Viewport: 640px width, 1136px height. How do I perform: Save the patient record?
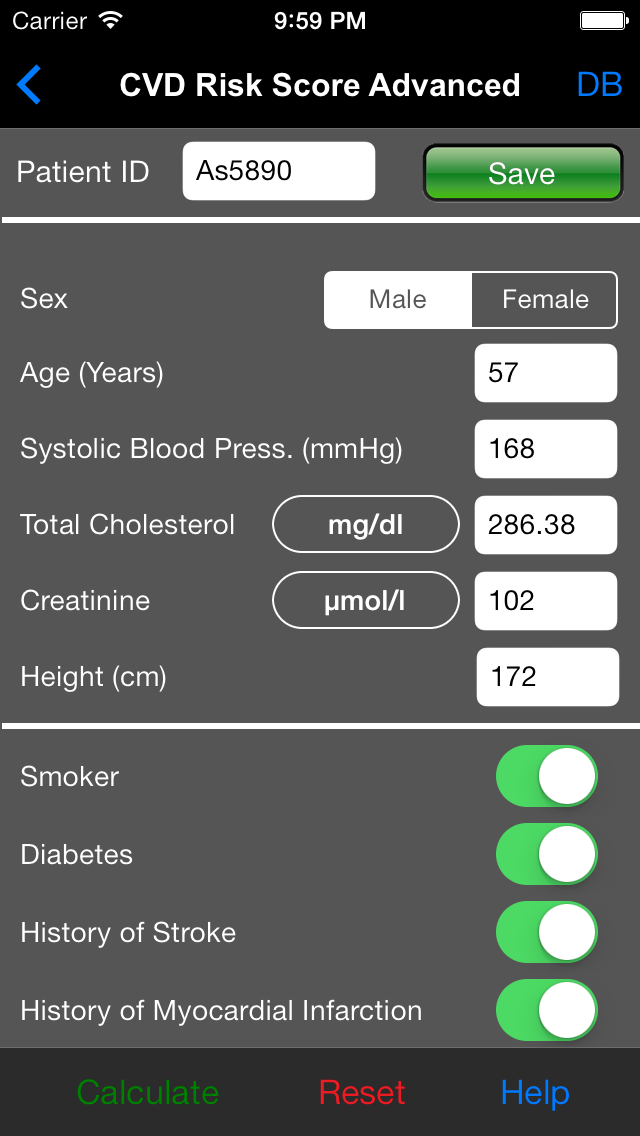(523, 172)
